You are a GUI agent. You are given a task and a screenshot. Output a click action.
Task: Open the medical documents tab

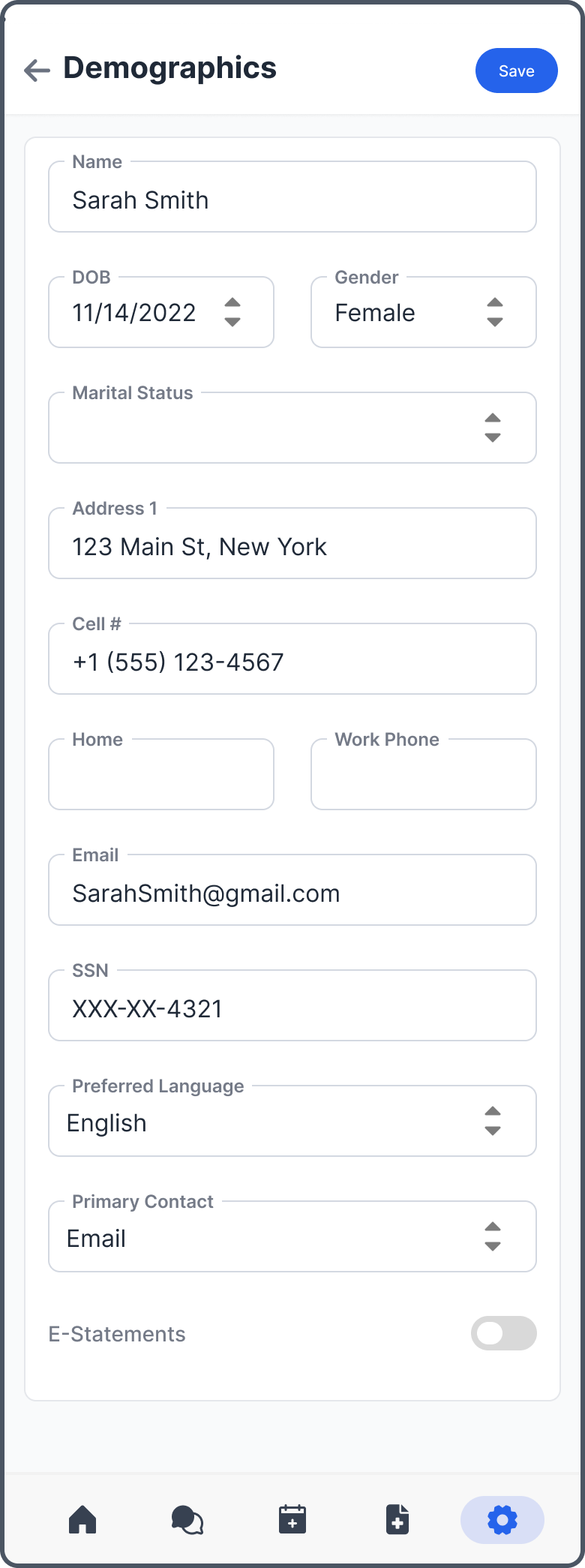tap(397, 1520)
